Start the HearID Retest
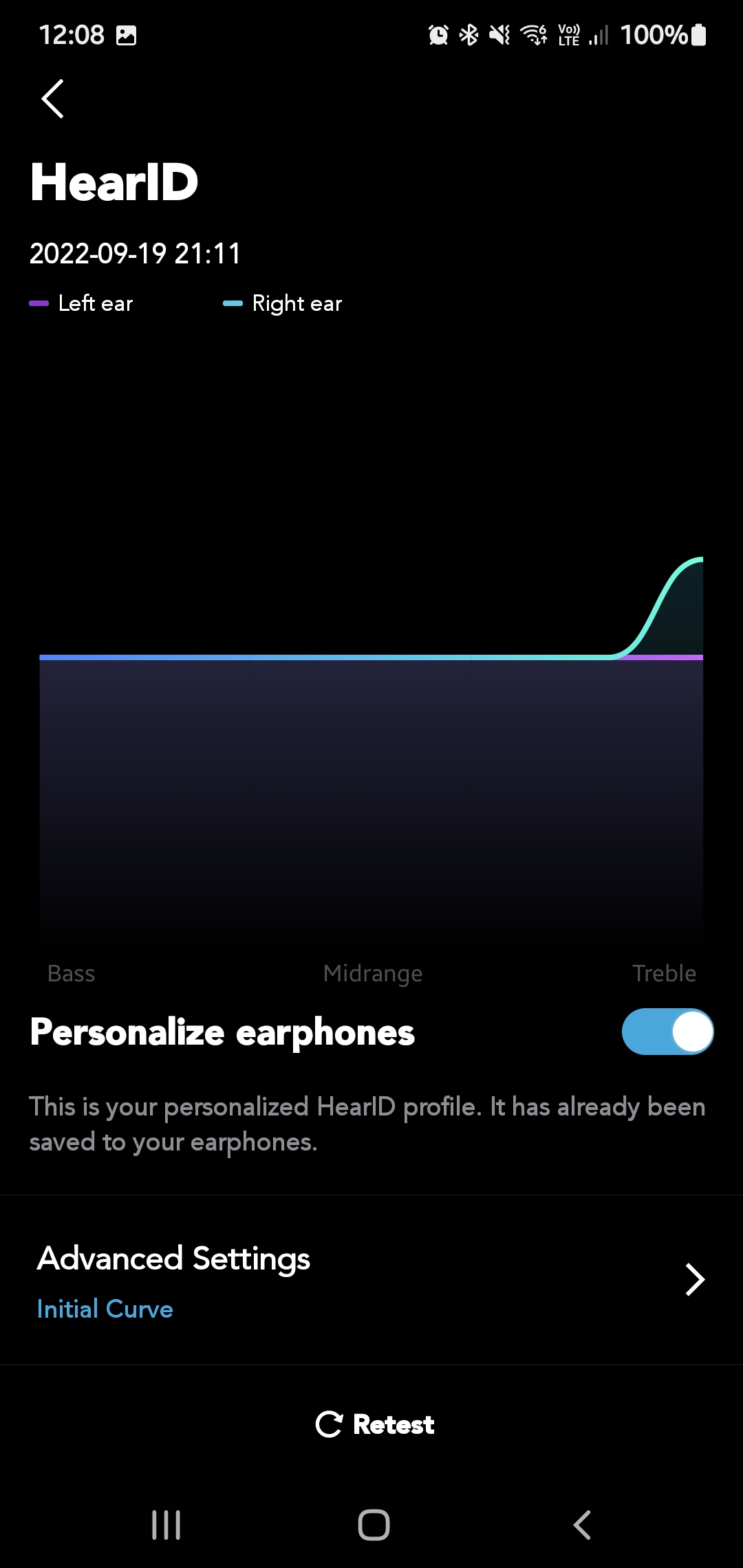This screenshot has height=1568, width=743. (374, 1424)
